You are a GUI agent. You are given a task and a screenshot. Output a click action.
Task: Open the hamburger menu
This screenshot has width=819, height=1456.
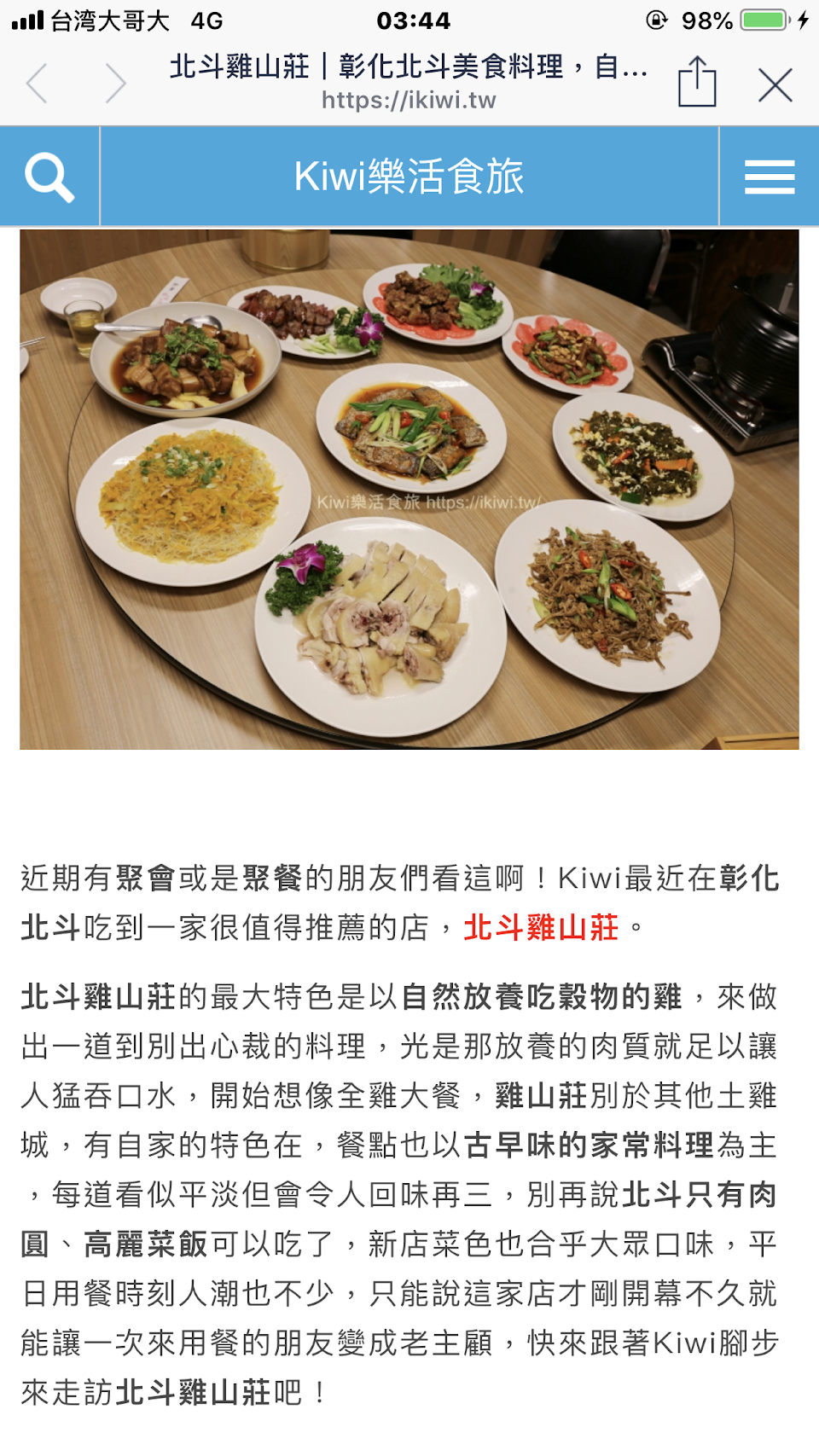point(769,177)
